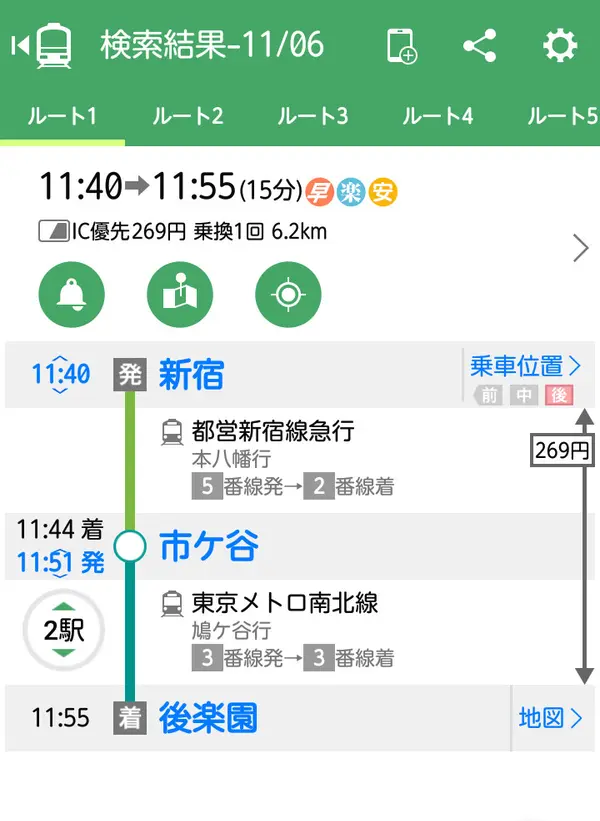Open 地図 map for 後楽園
Viewport: 600px width, 821px height.
(550, 717)
